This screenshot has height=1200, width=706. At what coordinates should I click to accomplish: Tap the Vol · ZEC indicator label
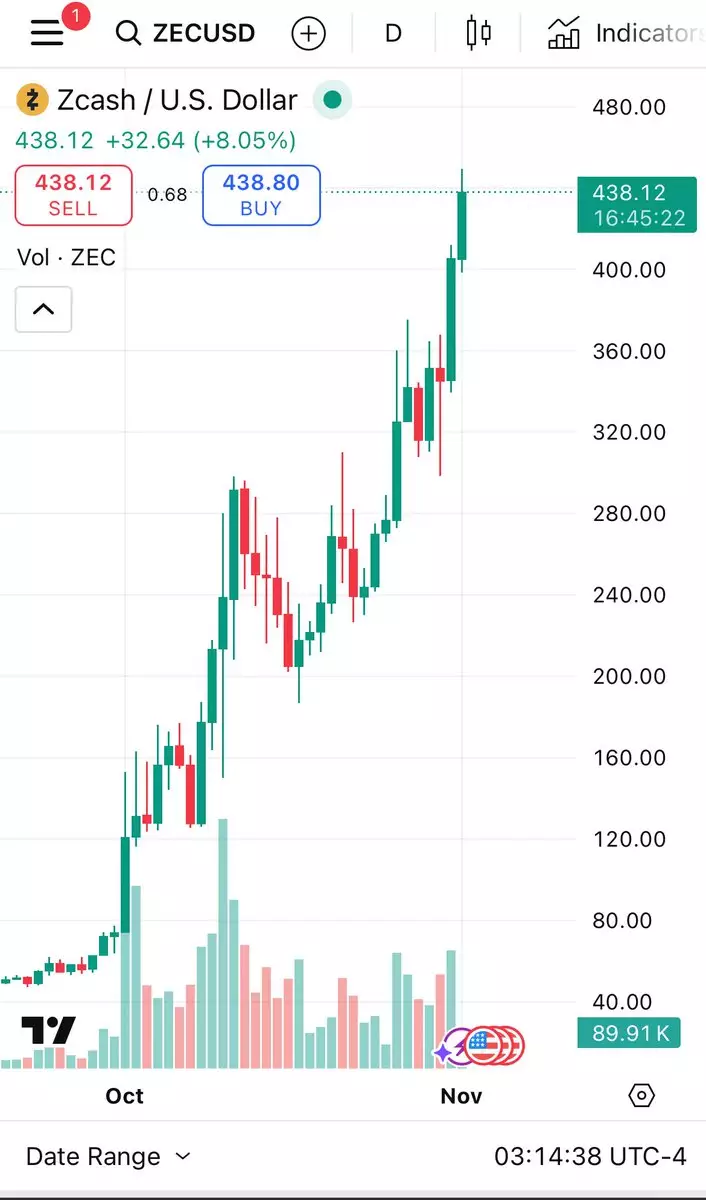pos(66,257)
